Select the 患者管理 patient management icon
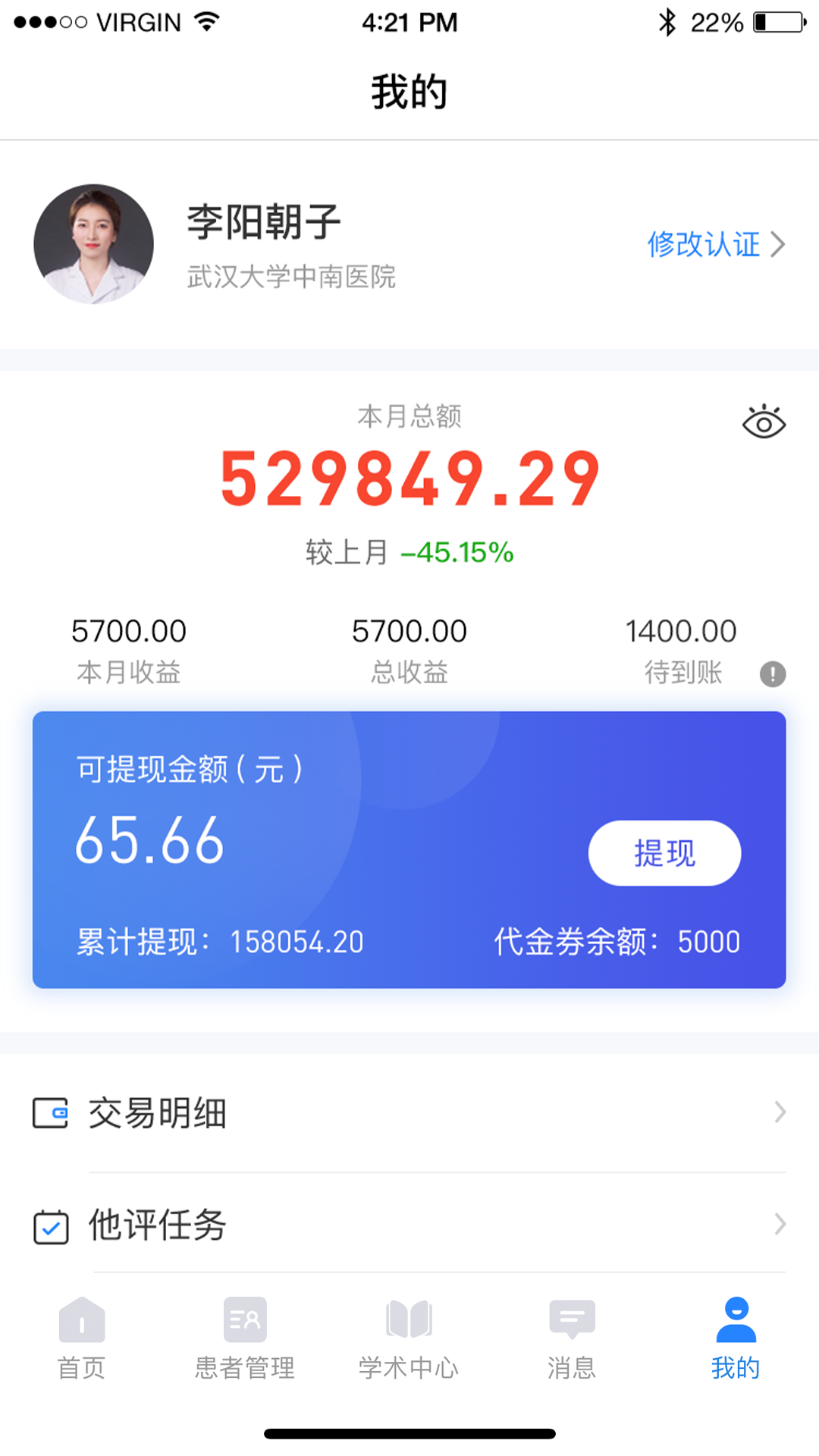 [244, 1319]
